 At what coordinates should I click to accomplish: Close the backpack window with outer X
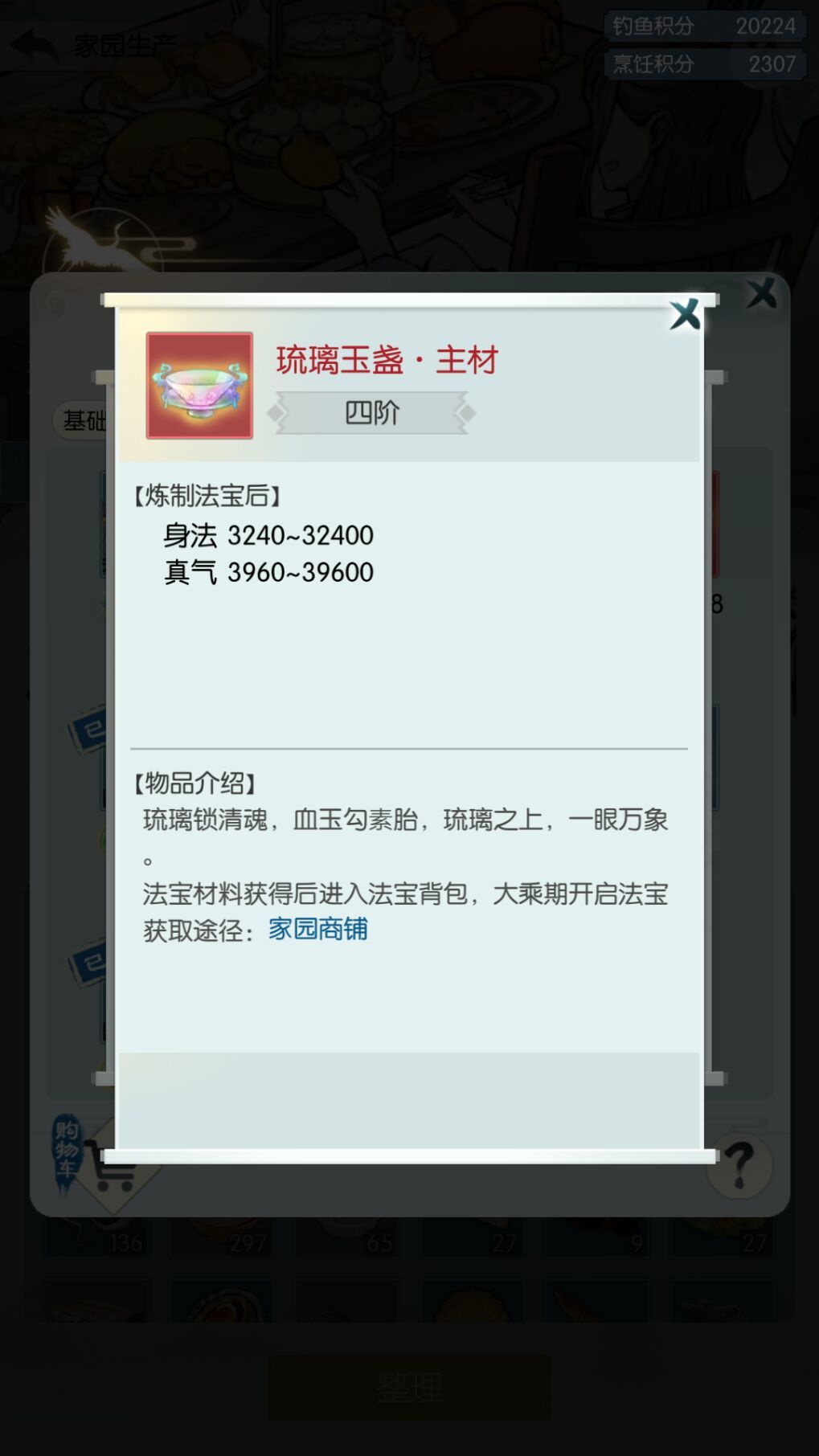tap(762, 294)
